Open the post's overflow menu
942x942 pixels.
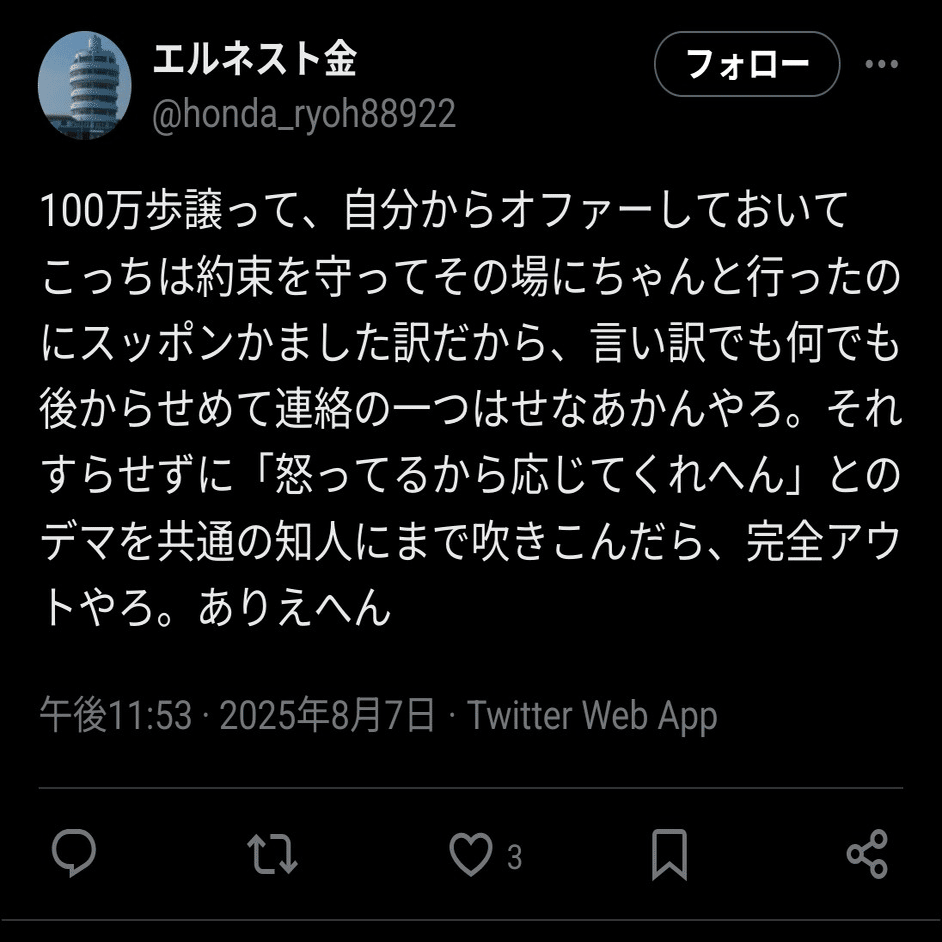pyautogui.click(x=881, y=64)
